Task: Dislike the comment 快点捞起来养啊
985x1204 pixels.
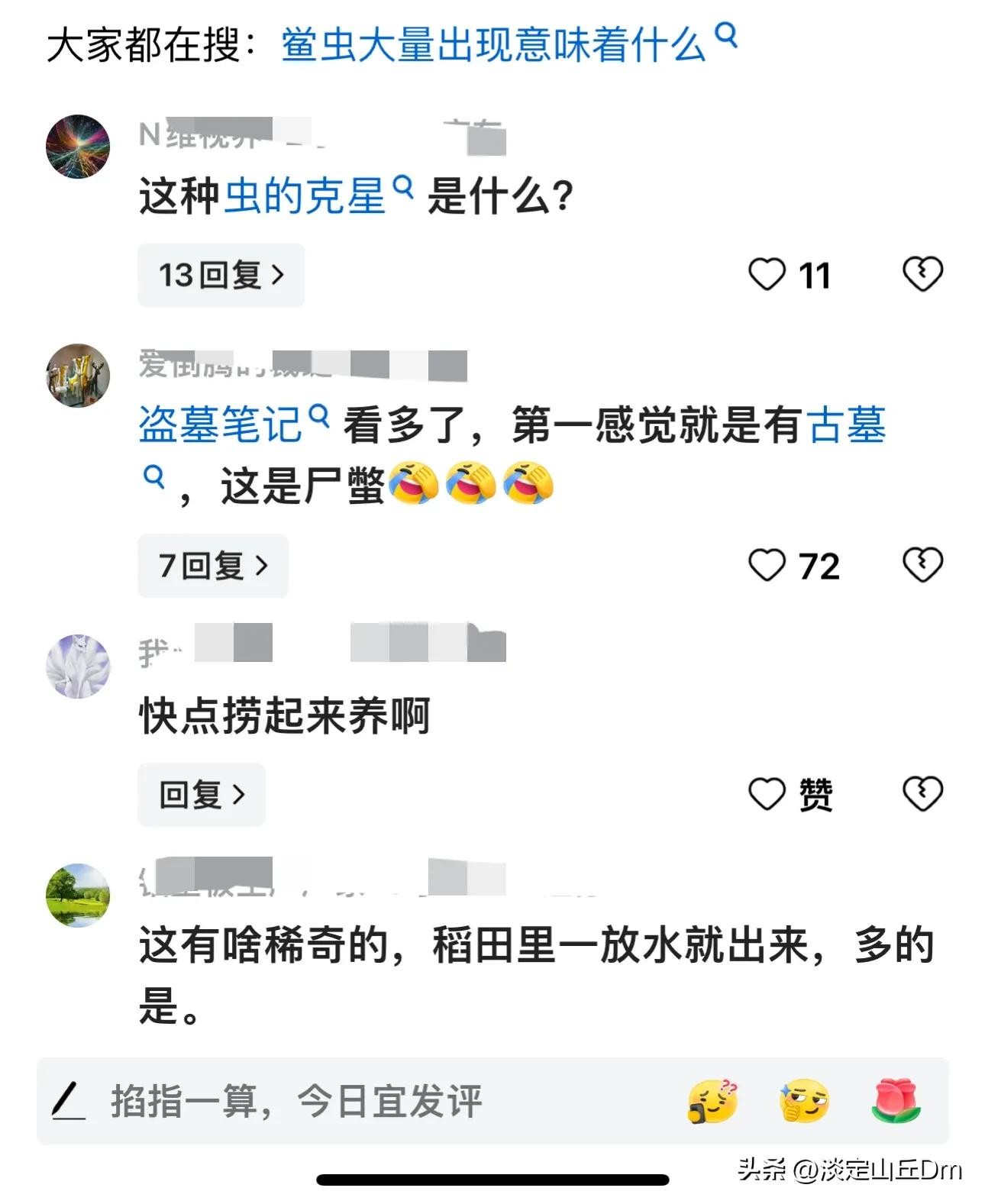Action: [x=922, y=795]
